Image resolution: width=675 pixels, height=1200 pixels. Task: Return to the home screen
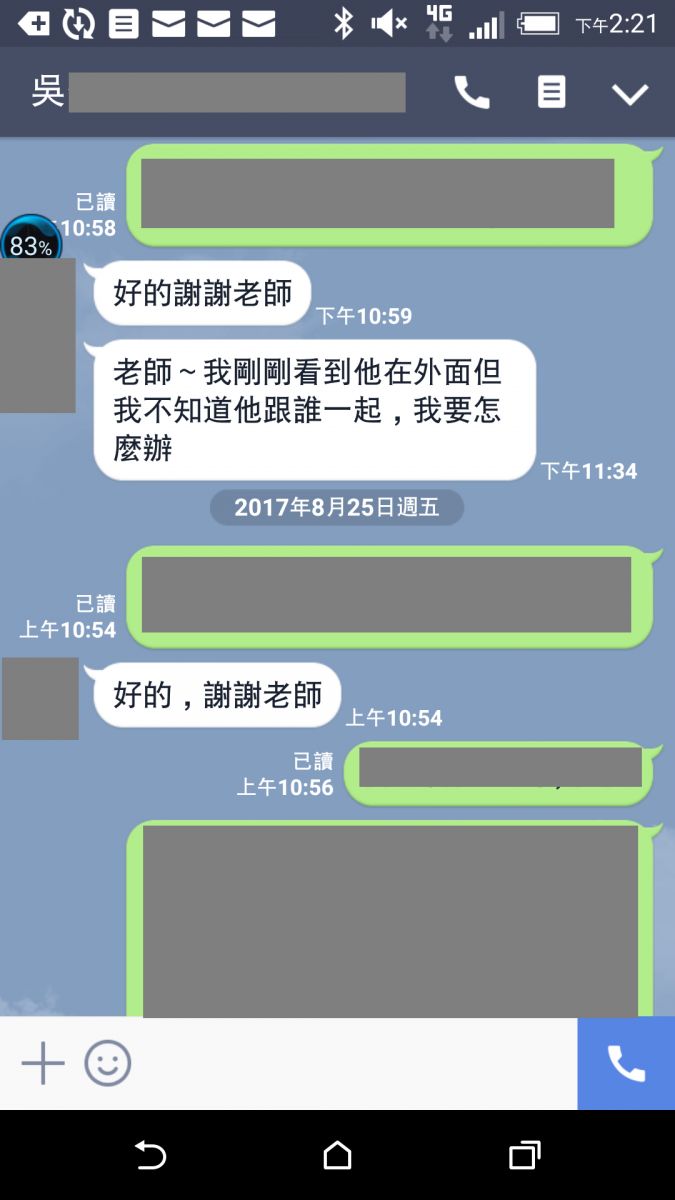(x=337, y=1156)
